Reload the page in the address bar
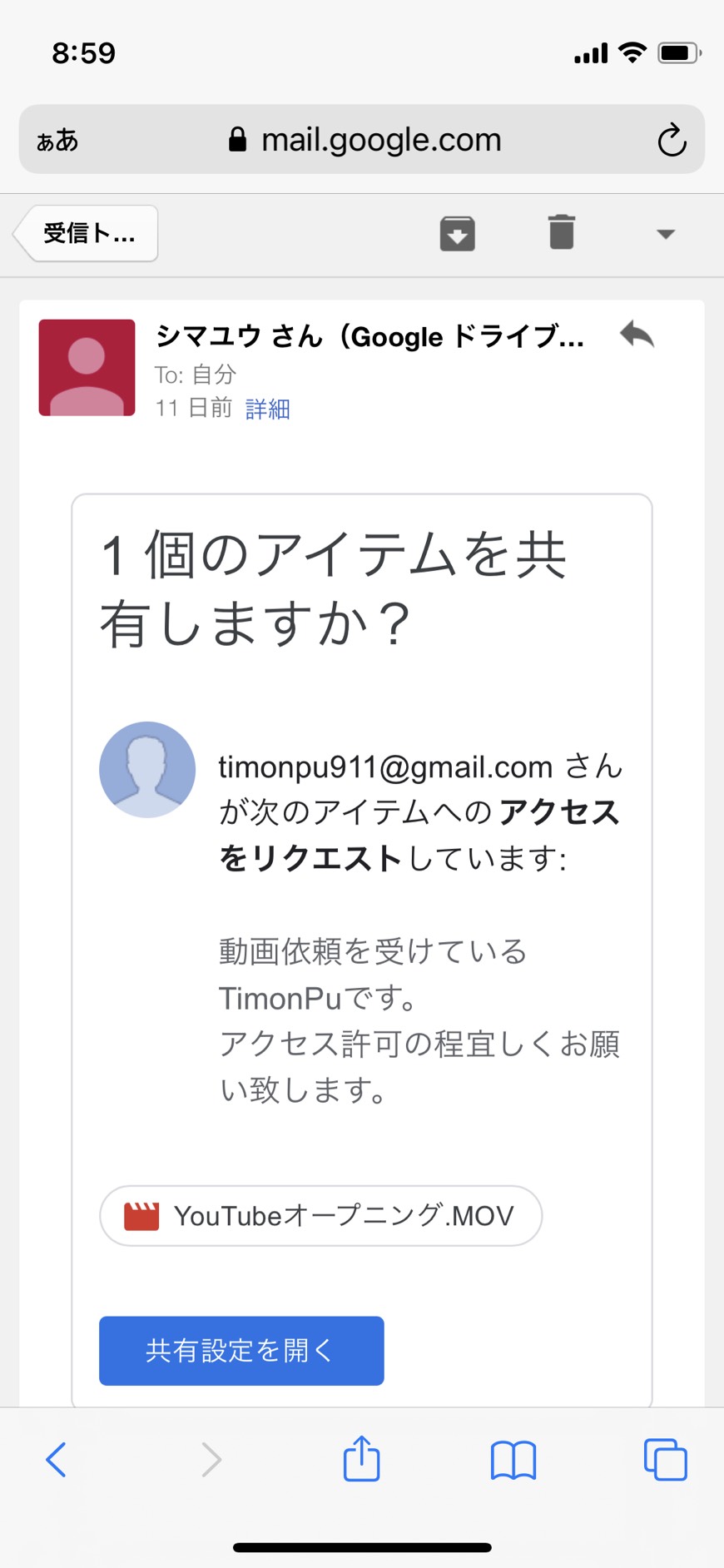 point(672,140)
